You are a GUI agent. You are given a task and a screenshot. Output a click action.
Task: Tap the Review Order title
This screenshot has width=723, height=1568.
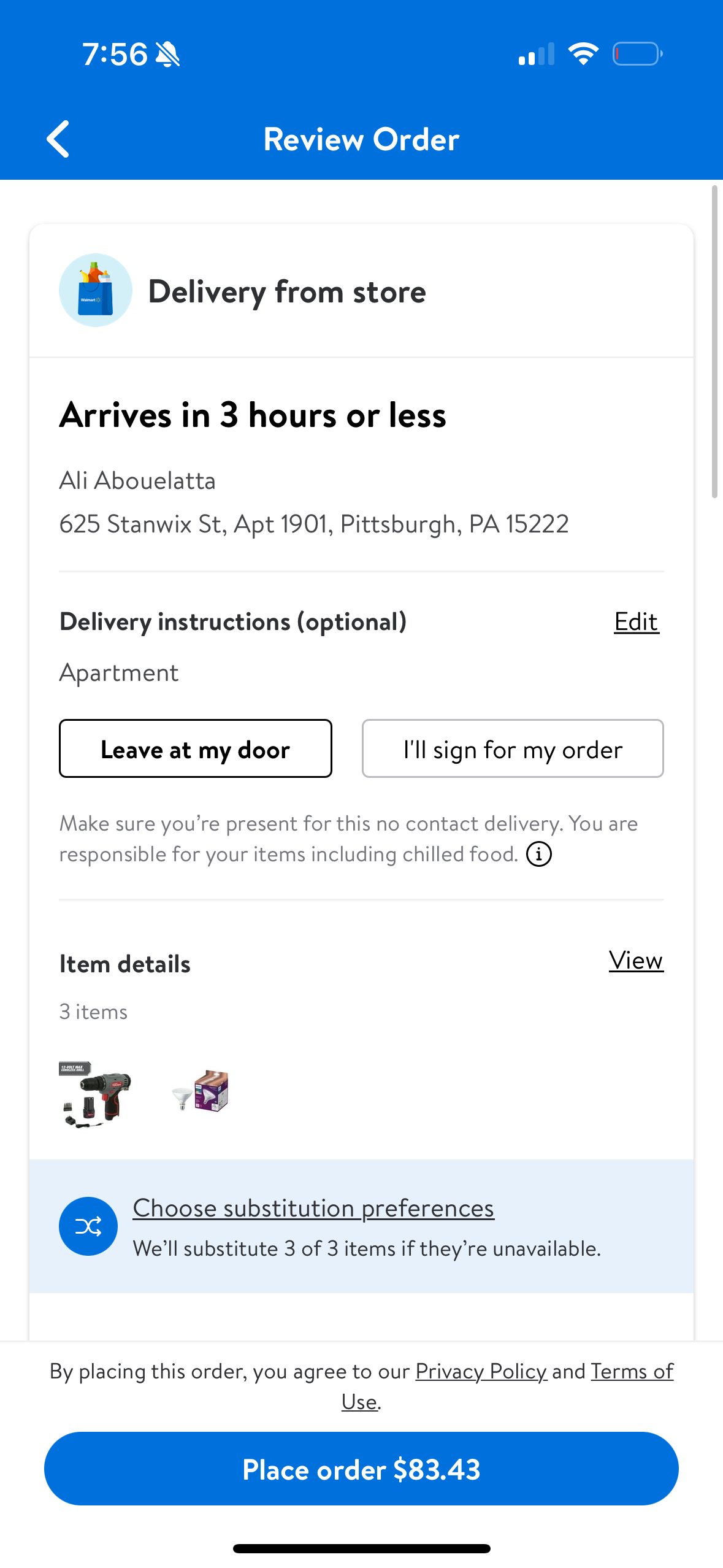pyautogui.click(x=361, y=139)
